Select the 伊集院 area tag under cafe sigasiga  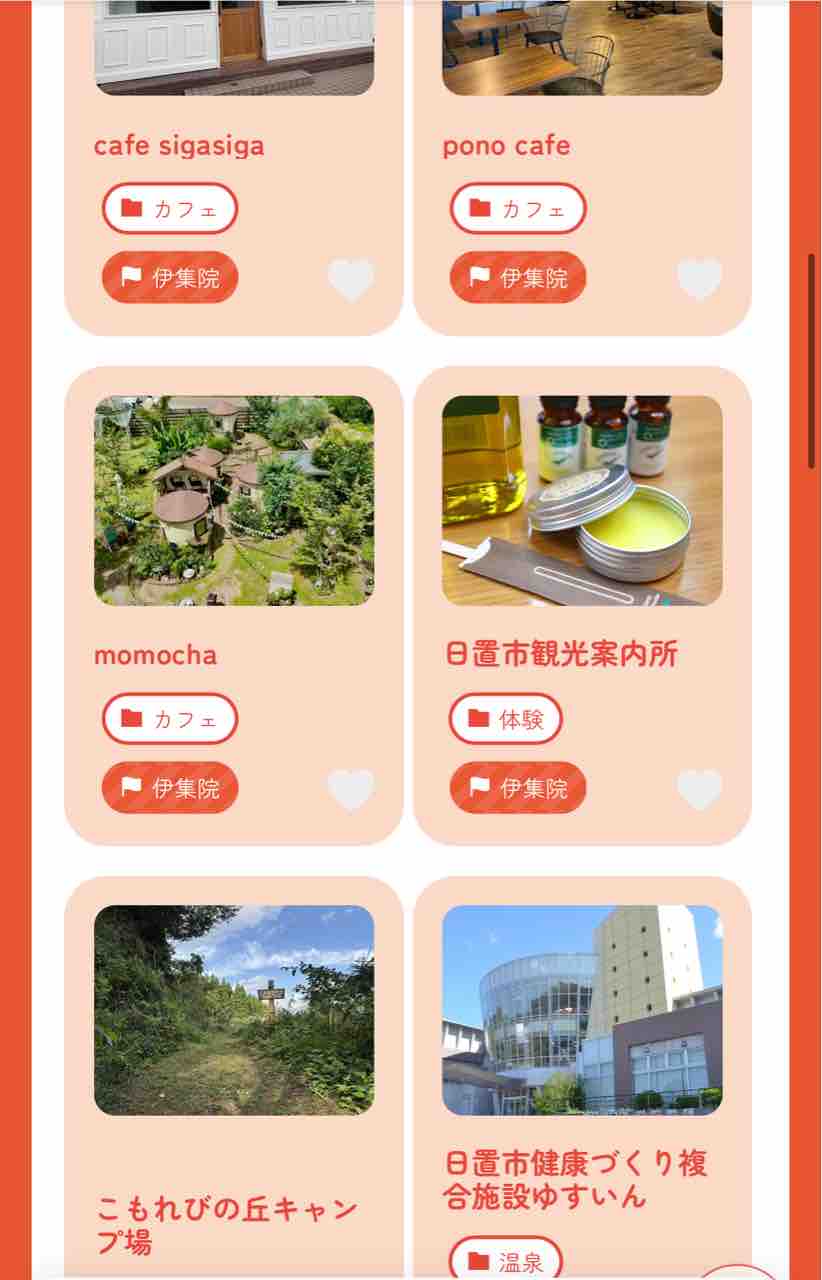(170, 278)
